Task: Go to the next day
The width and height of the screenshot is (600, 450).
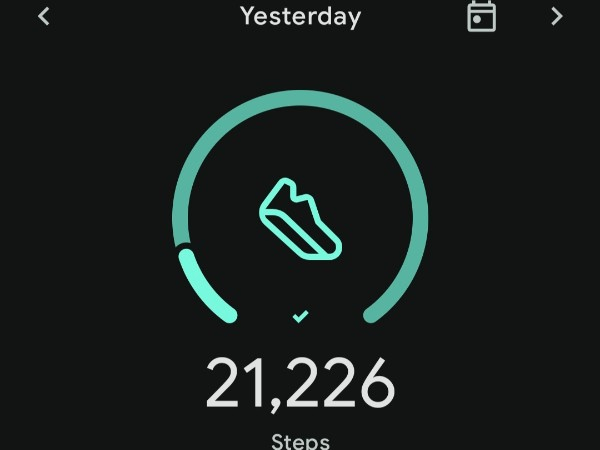Action: 557,17
